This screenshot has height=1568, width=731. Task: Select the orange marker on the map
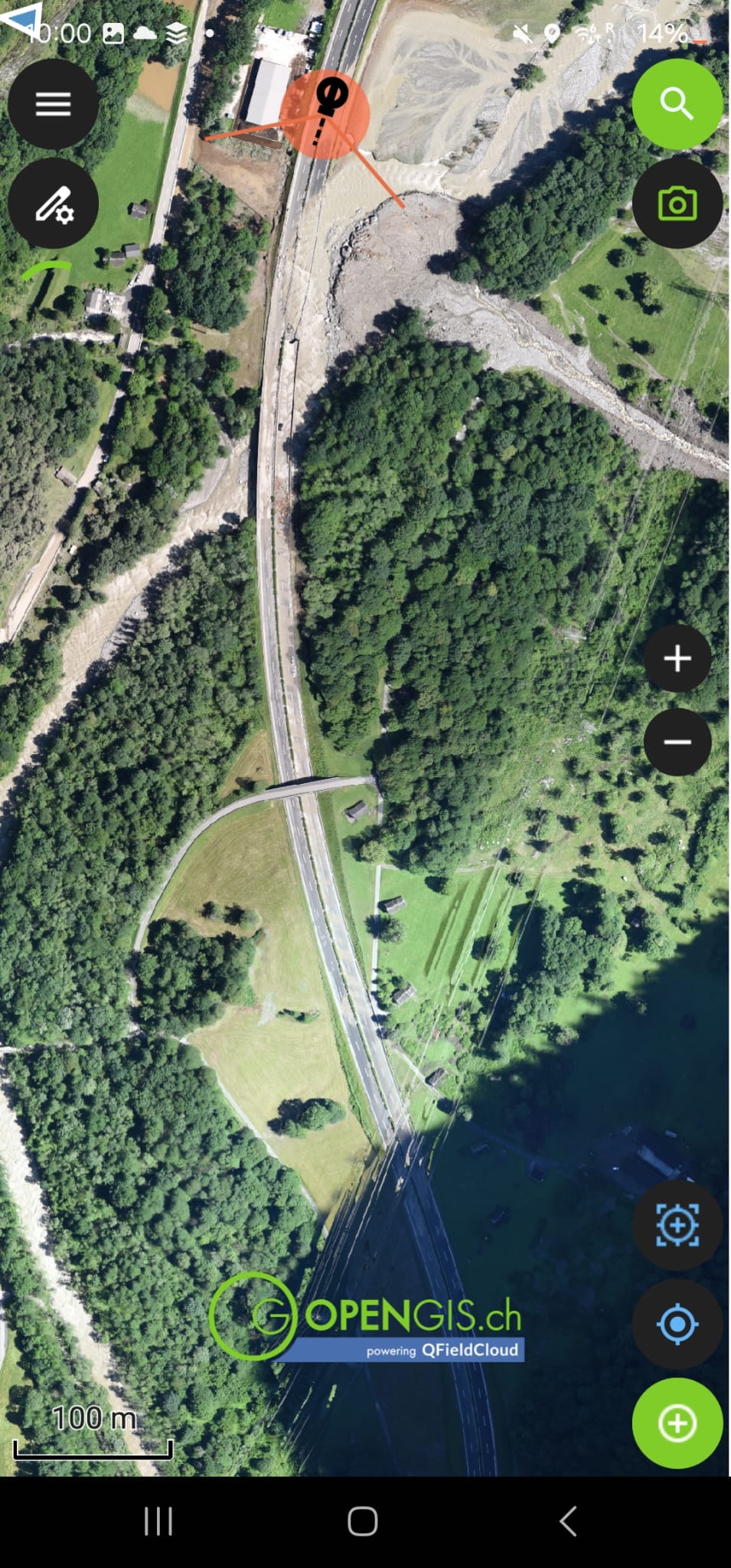click(325, 113)
